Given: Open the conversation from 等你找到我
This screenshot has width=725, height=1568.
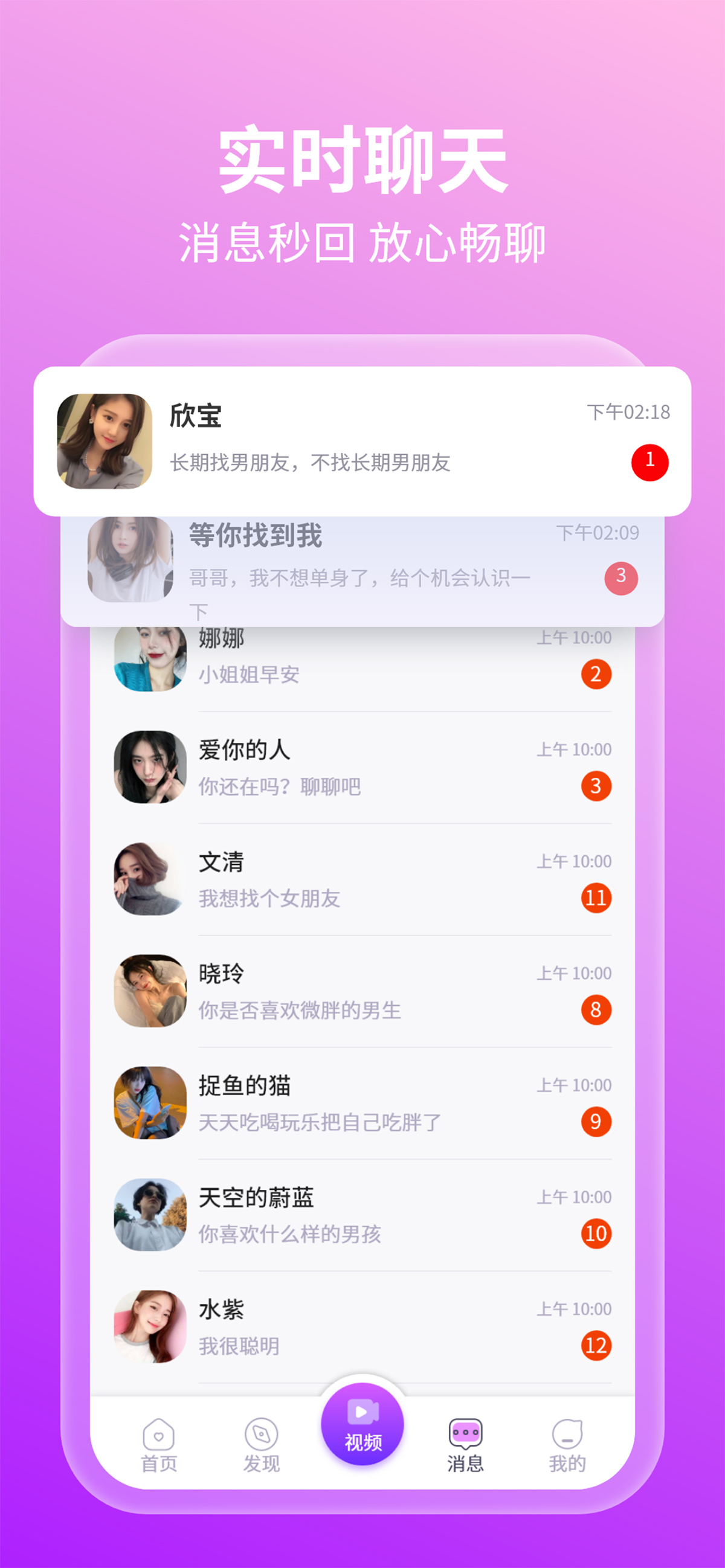Looking at the screenshot, I should pos(362,566).
